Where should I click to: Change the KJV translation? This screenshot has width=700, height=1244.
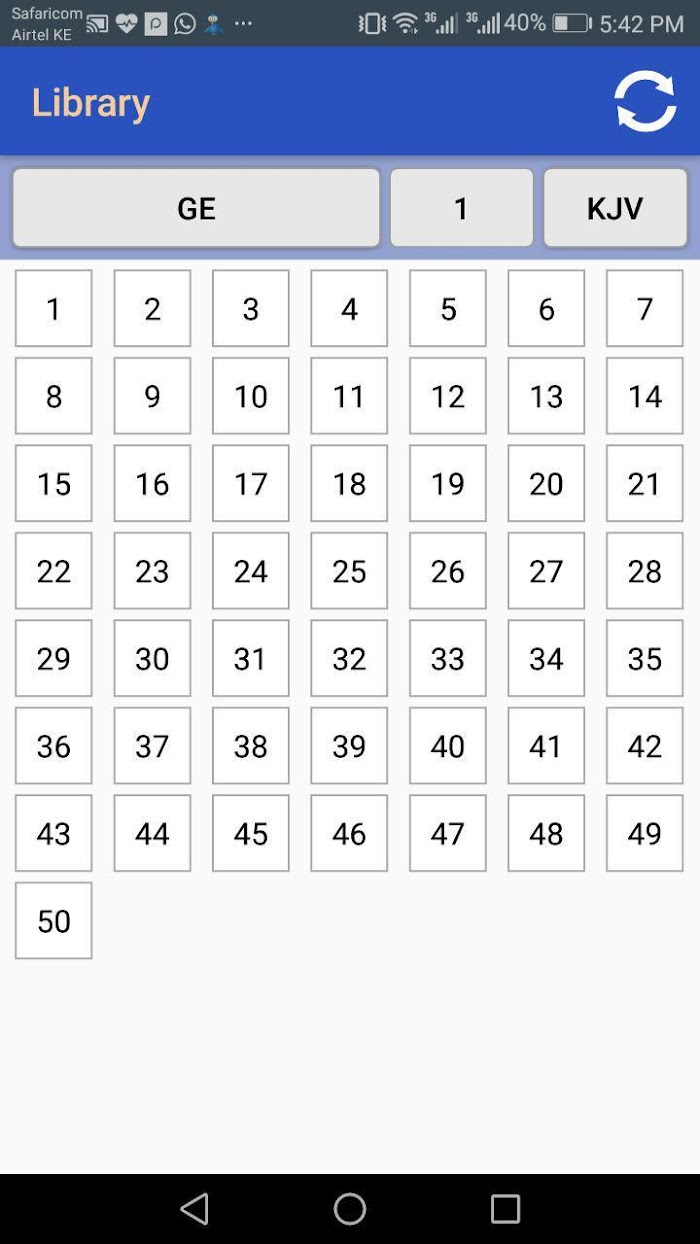pyautogui.click(x=615, y=207)
